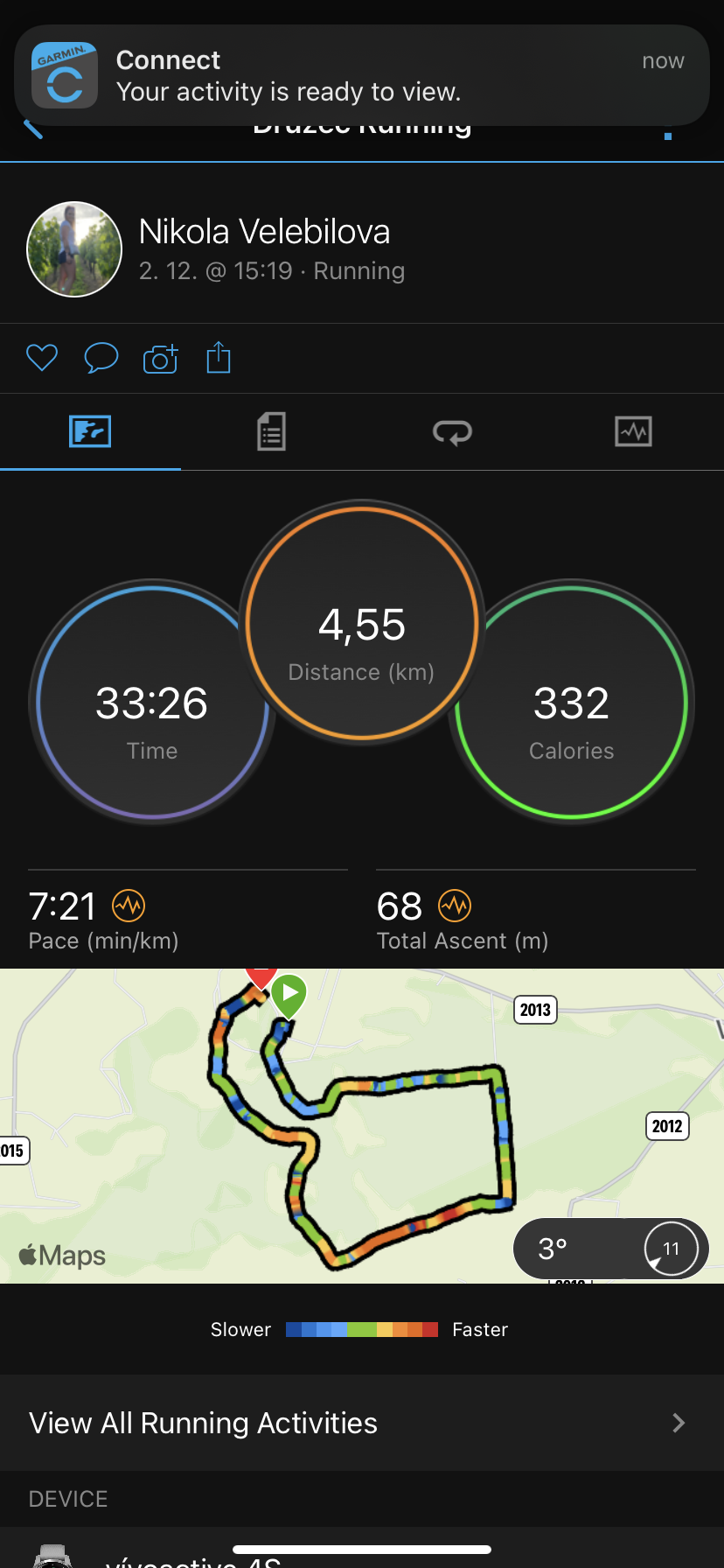Like this running activity
This screenshot has height=1568, width=724.
pos(42,358)
